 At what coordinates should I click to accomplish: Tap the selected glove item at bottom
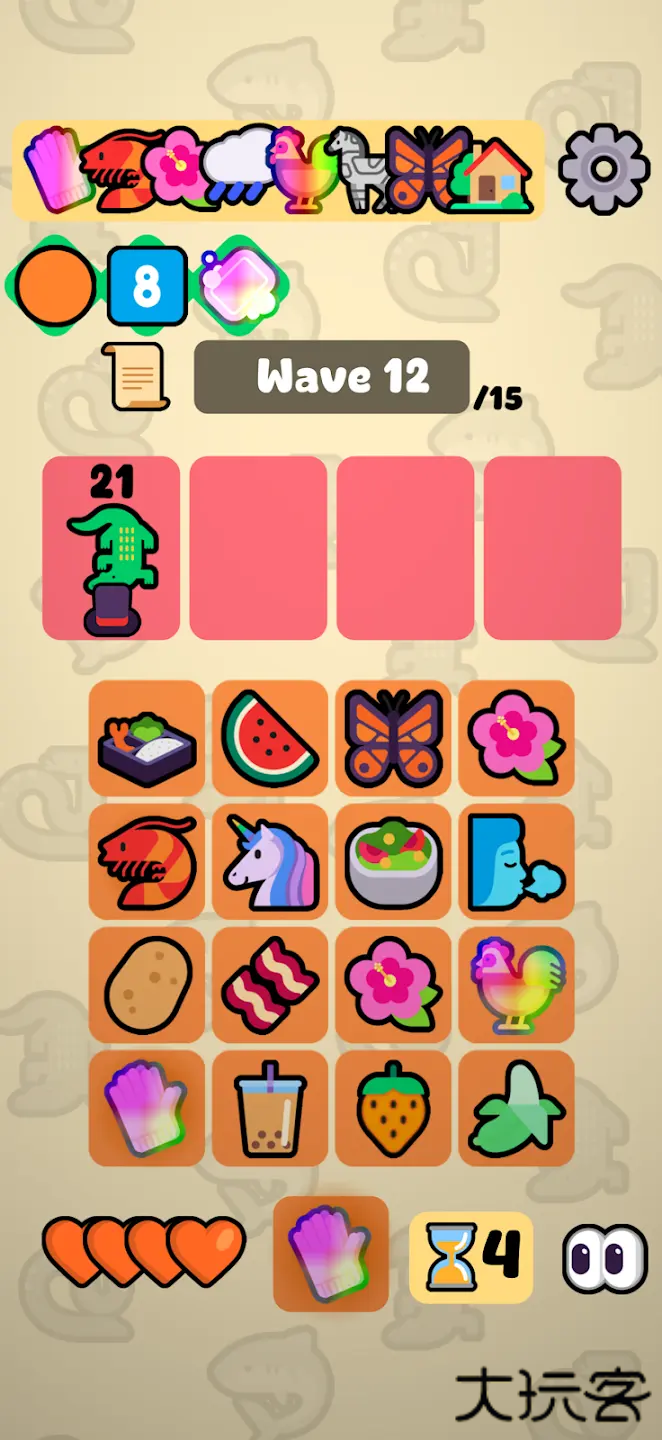click(330, 1253)
